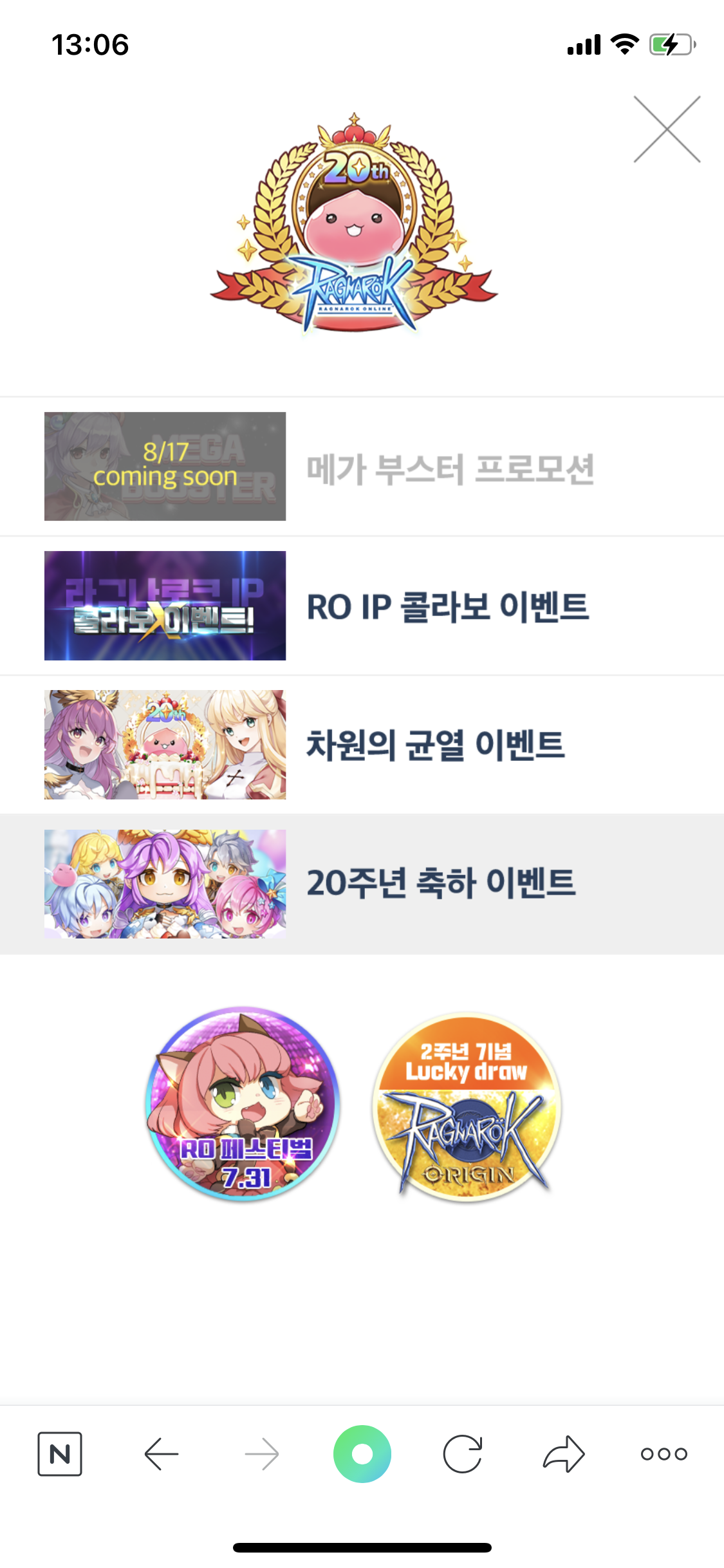Open the RO 페스티벌 7.31 badge
The height and width of the screenshot is (1568, 724).
tap(244, 1104)
